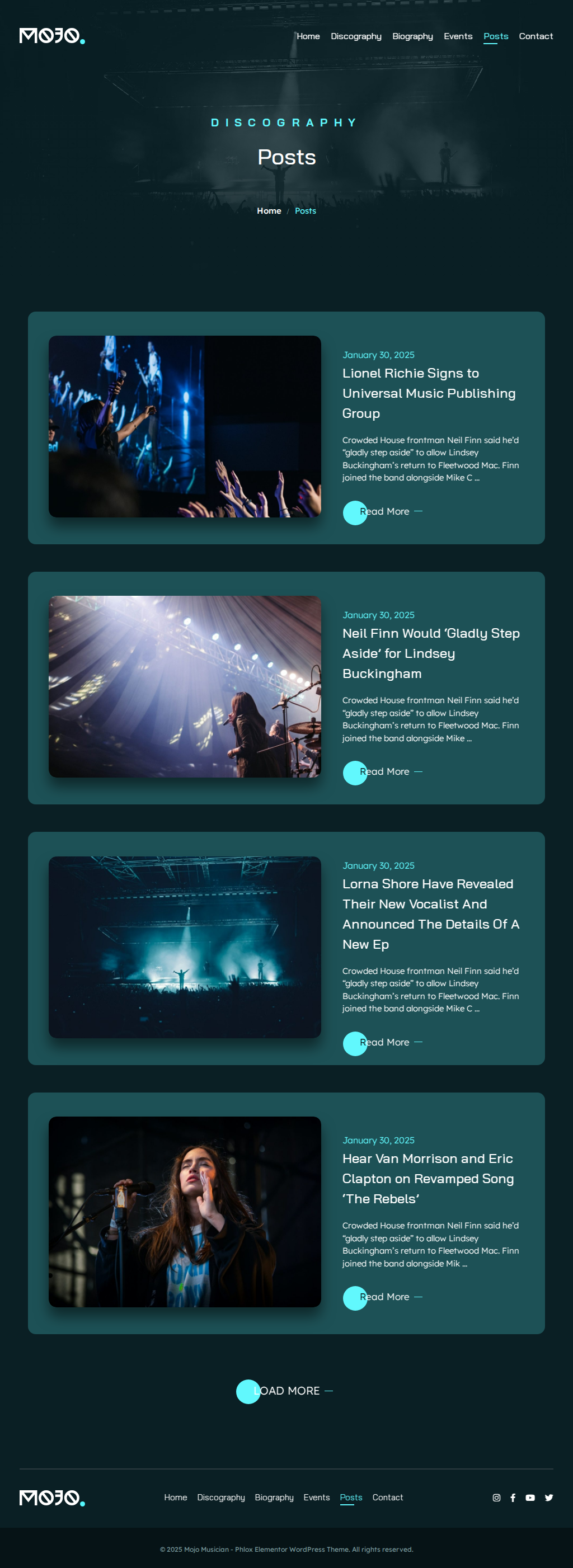Image resolution: width=573 pixels, height=1568 pixels.
Task: Open the YouTube channel icon
Action: pos(530,1498)
